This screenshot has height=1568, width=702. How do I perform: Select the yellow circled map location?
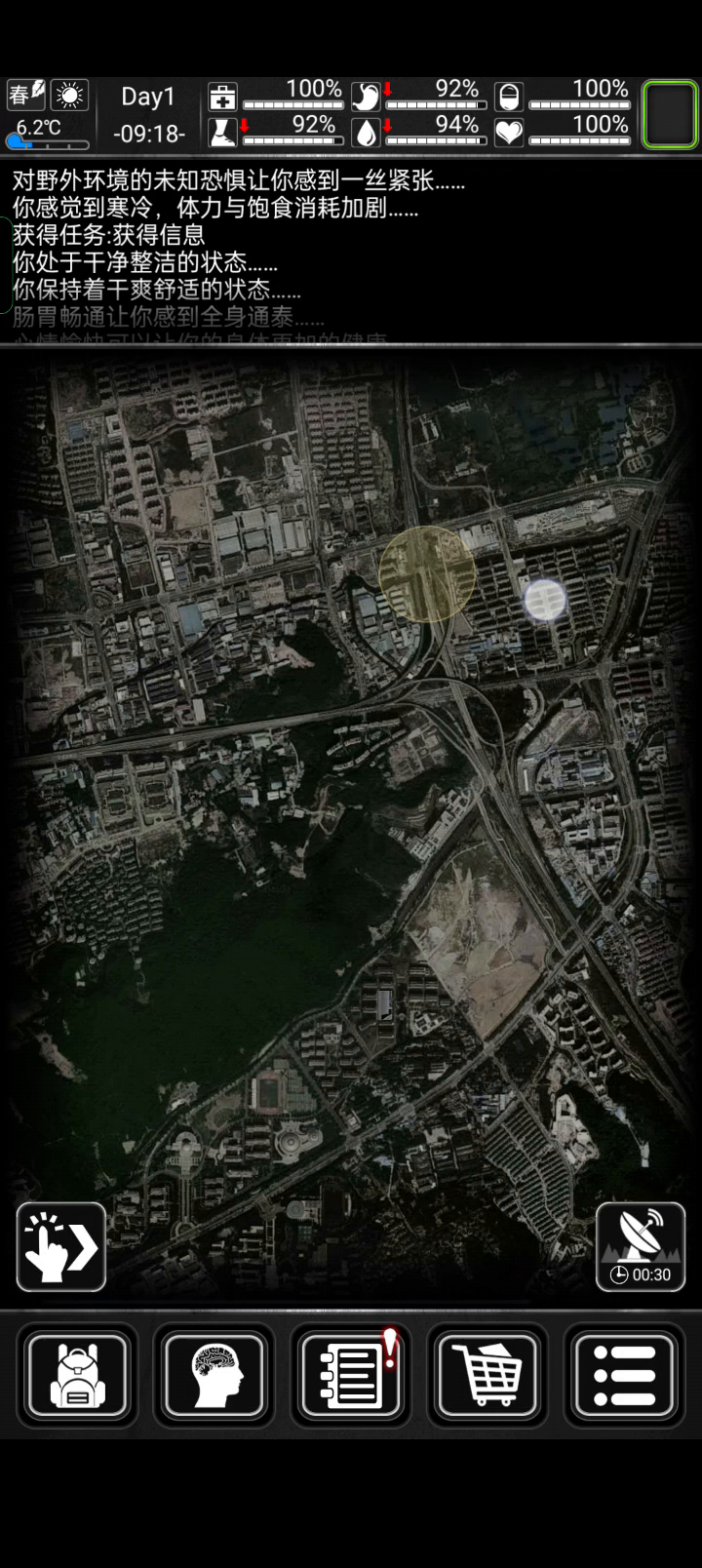tap(426, 574)
